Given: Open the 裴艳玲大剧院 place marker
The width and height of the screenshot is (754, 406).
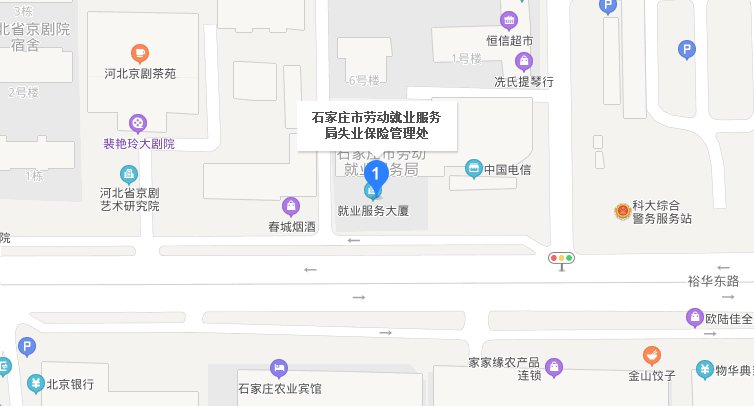Looking at the screenshot, I should click(x=138, y=123).
